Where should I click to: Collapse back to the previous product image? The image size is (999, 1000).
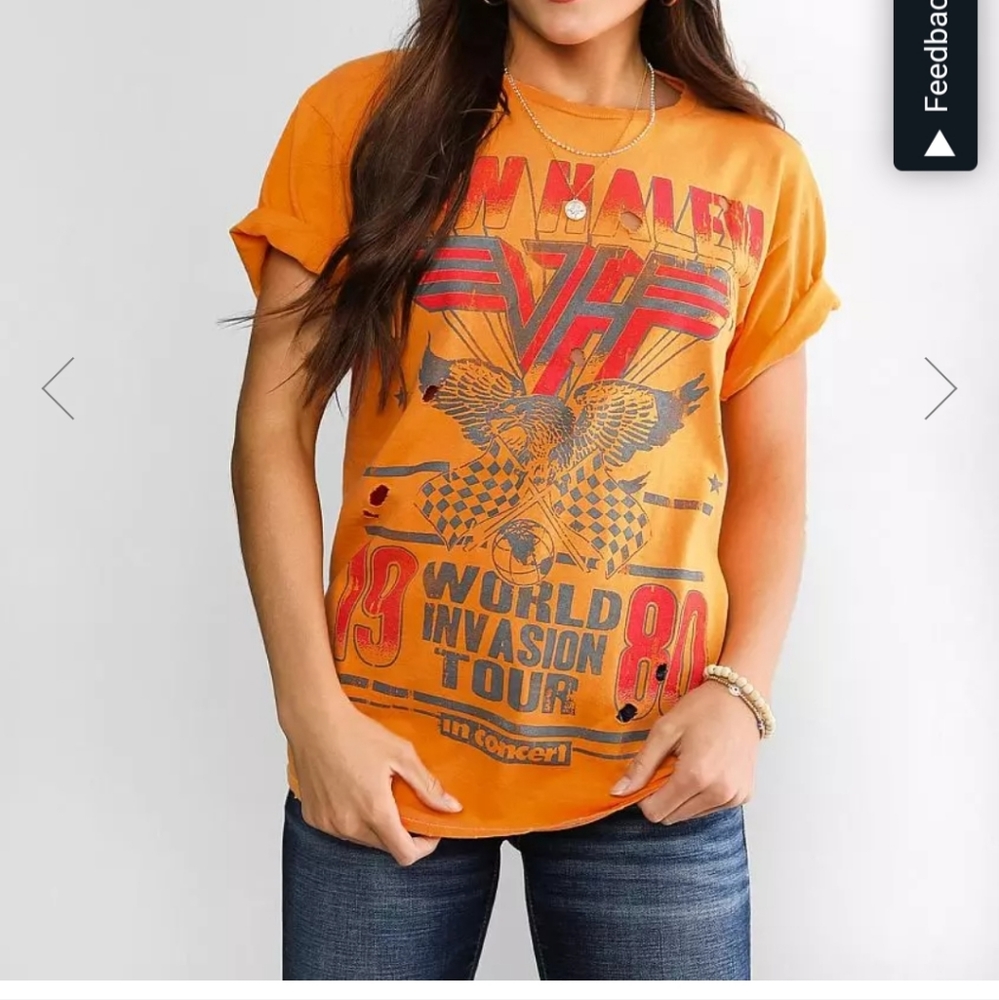point(57,387)
